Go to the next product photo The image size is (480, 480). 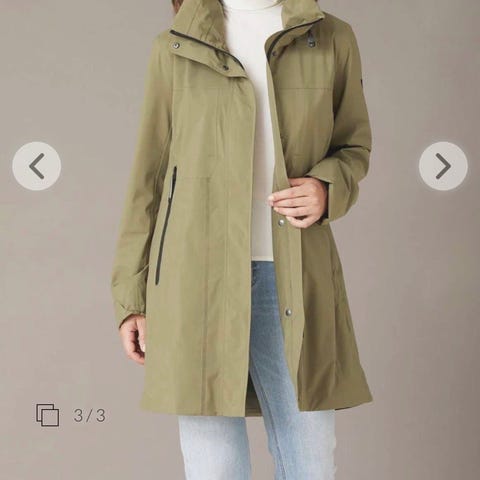tap(443, 166)
